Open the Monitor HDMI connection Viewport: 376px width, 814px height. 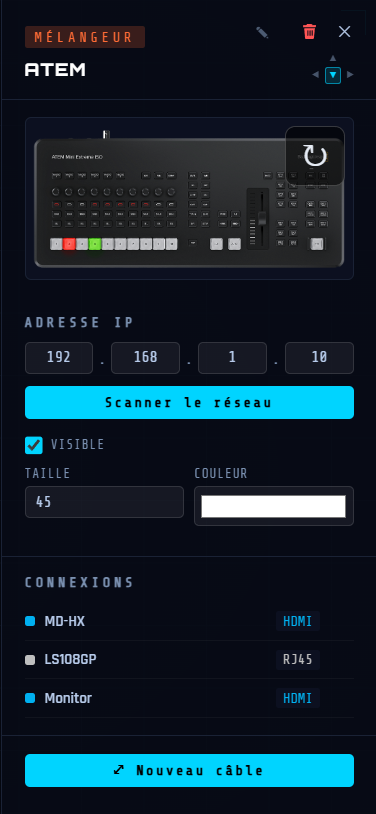[189, 698]
